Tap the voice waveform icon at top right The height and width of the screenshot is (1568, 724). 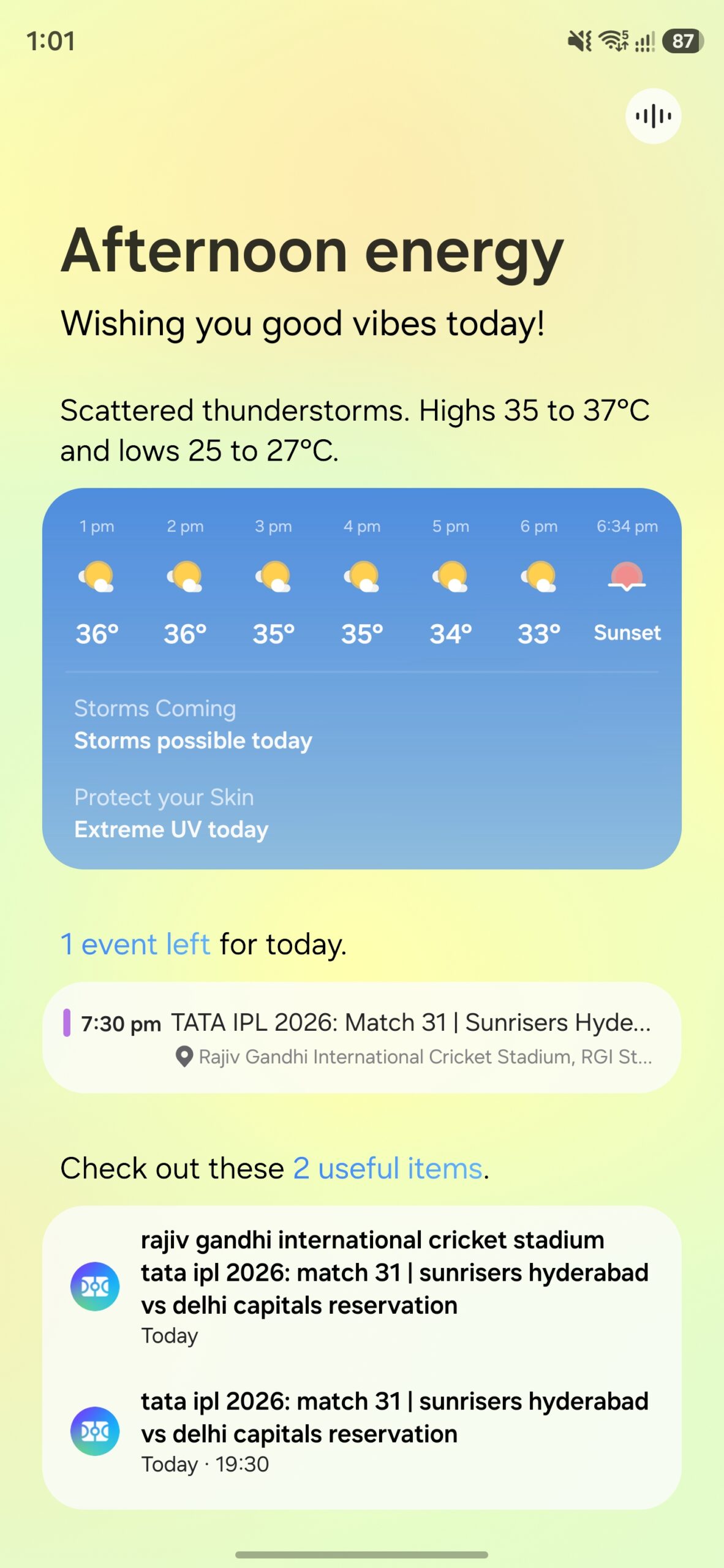click(x=655, y=116)
